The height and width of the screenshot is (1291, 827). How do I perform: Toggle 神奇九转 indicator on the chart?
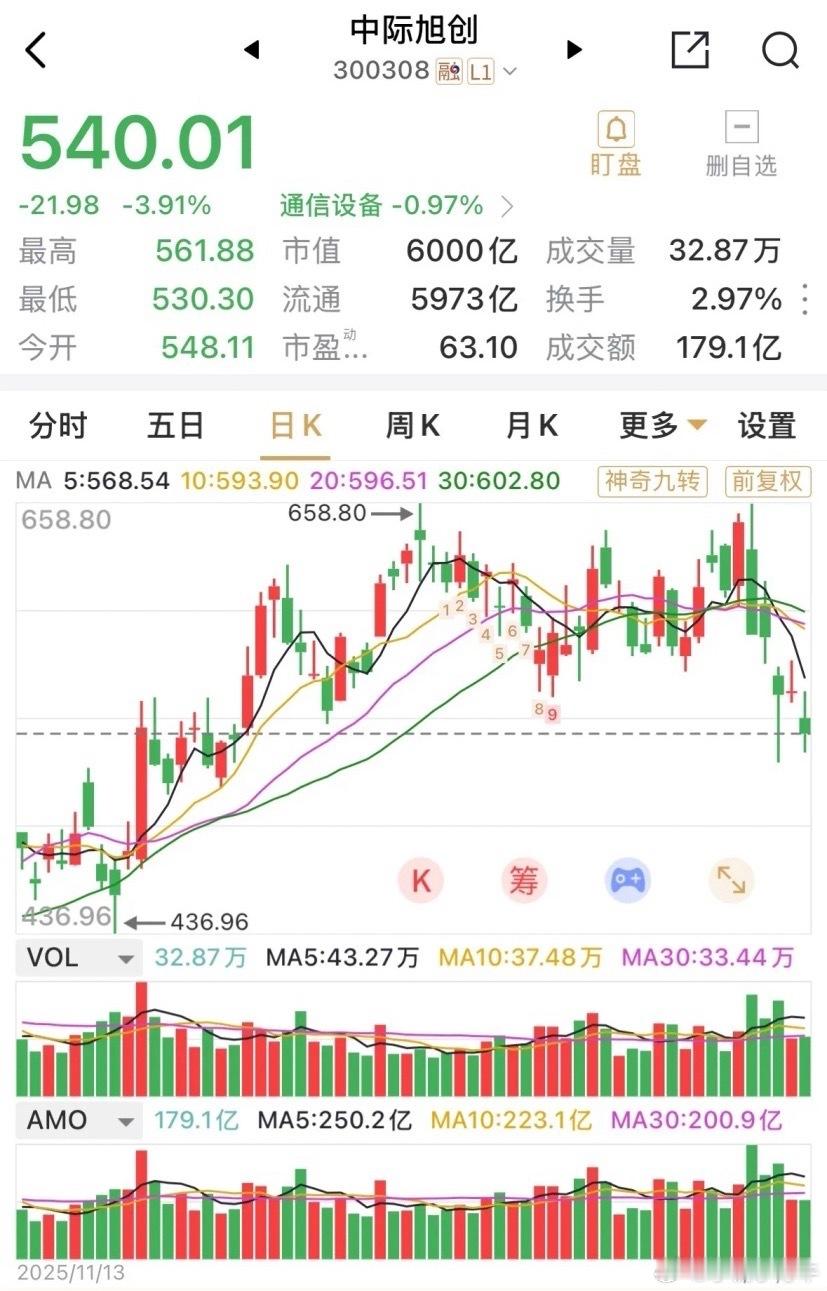click(651, 480)
